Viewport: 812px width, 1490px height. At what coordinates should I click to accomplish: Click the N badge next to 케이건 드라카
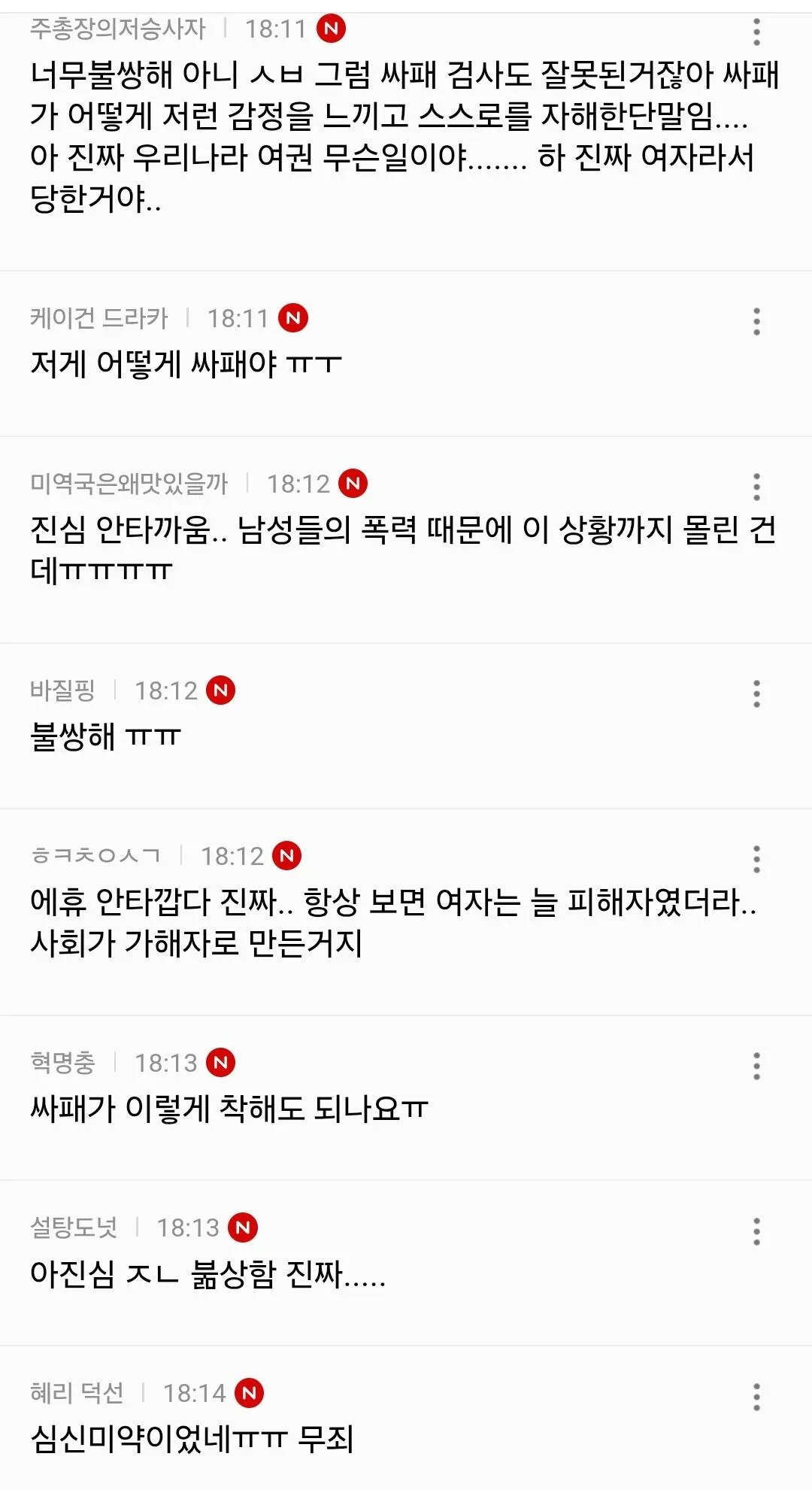point(295,318)
